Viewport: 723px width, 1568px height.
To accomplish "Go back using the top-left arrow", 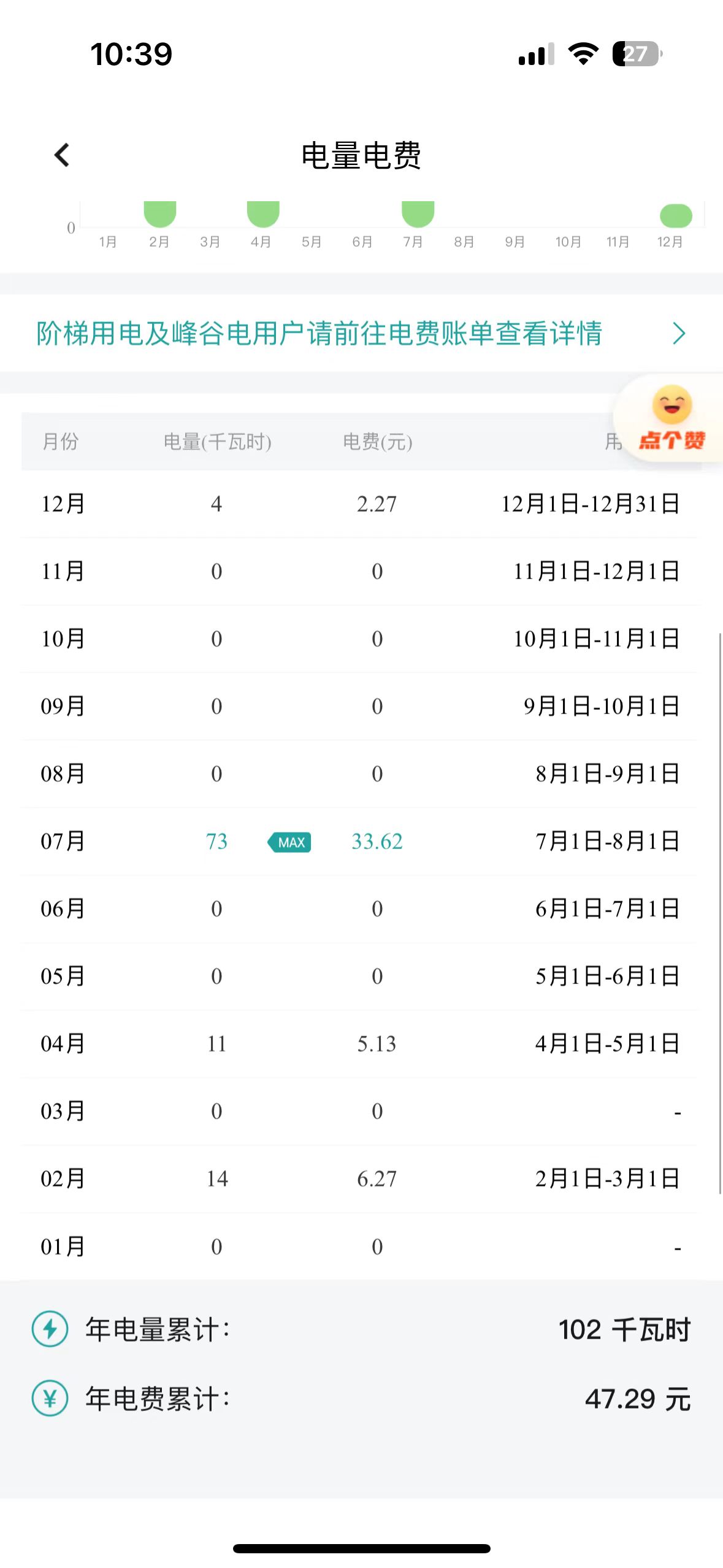I will point(62,155).
